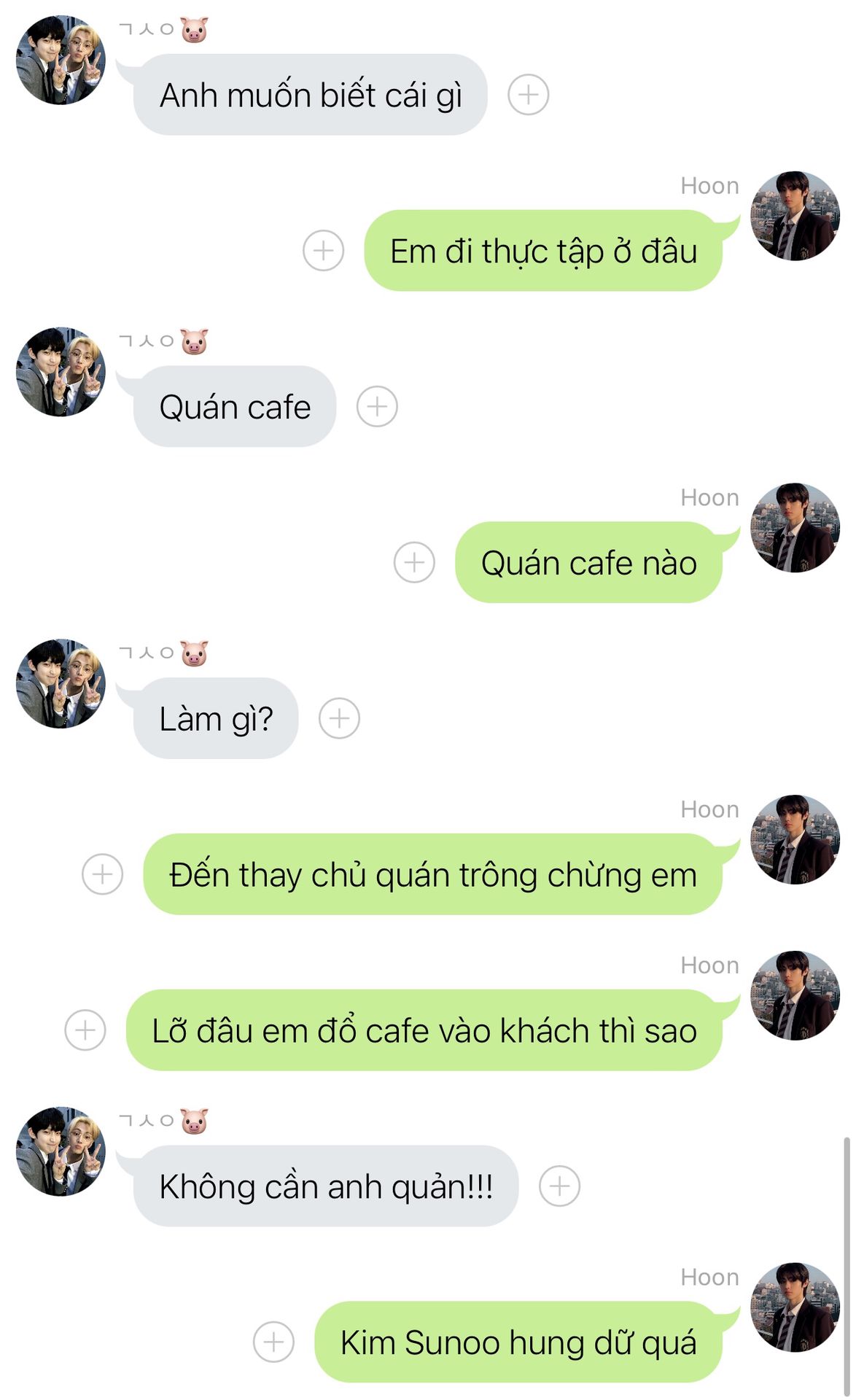Tap plus next to 'Không cần anh quản!!!'
This screenshot has width=856, height=1400.
click(559, 1186)
